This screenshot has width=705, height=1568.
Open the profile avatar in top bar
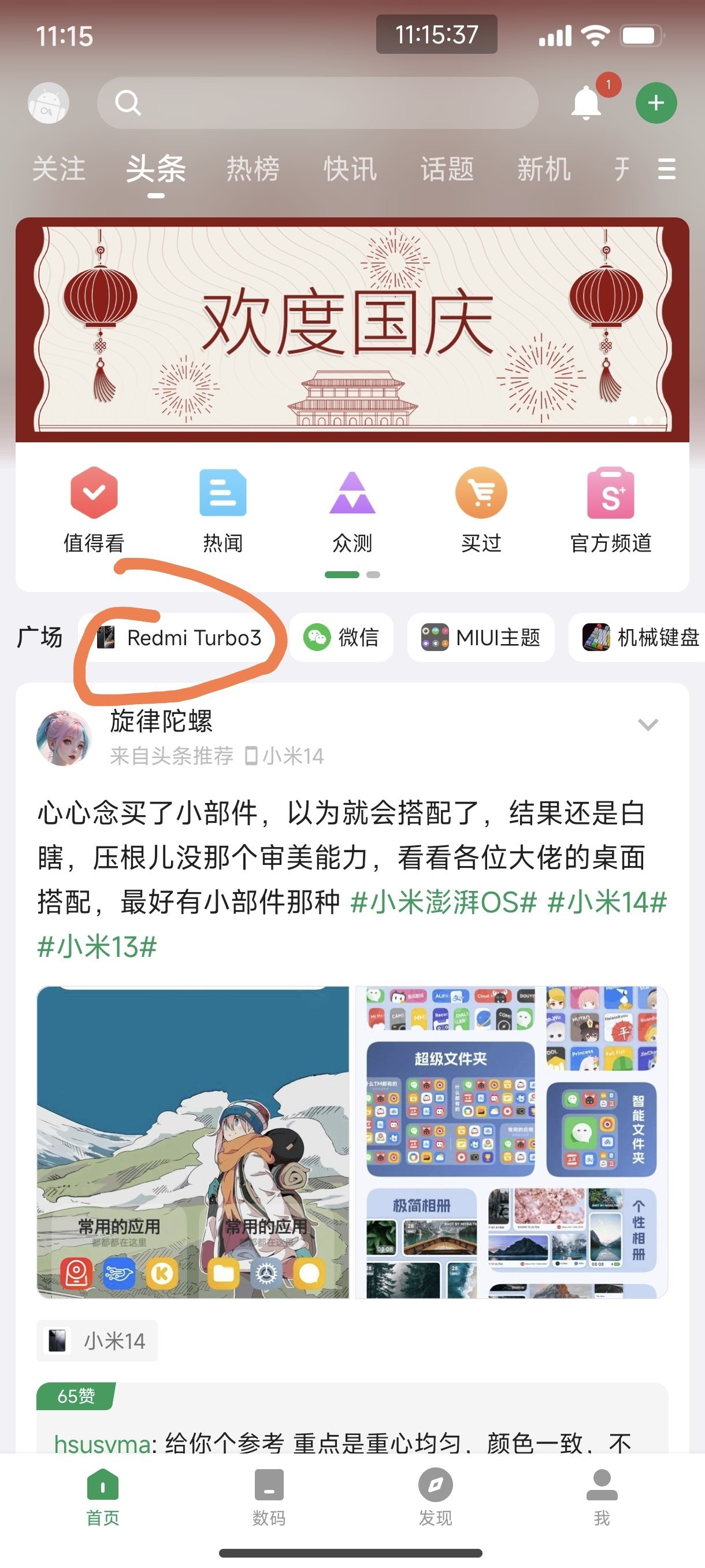[49, 103]
